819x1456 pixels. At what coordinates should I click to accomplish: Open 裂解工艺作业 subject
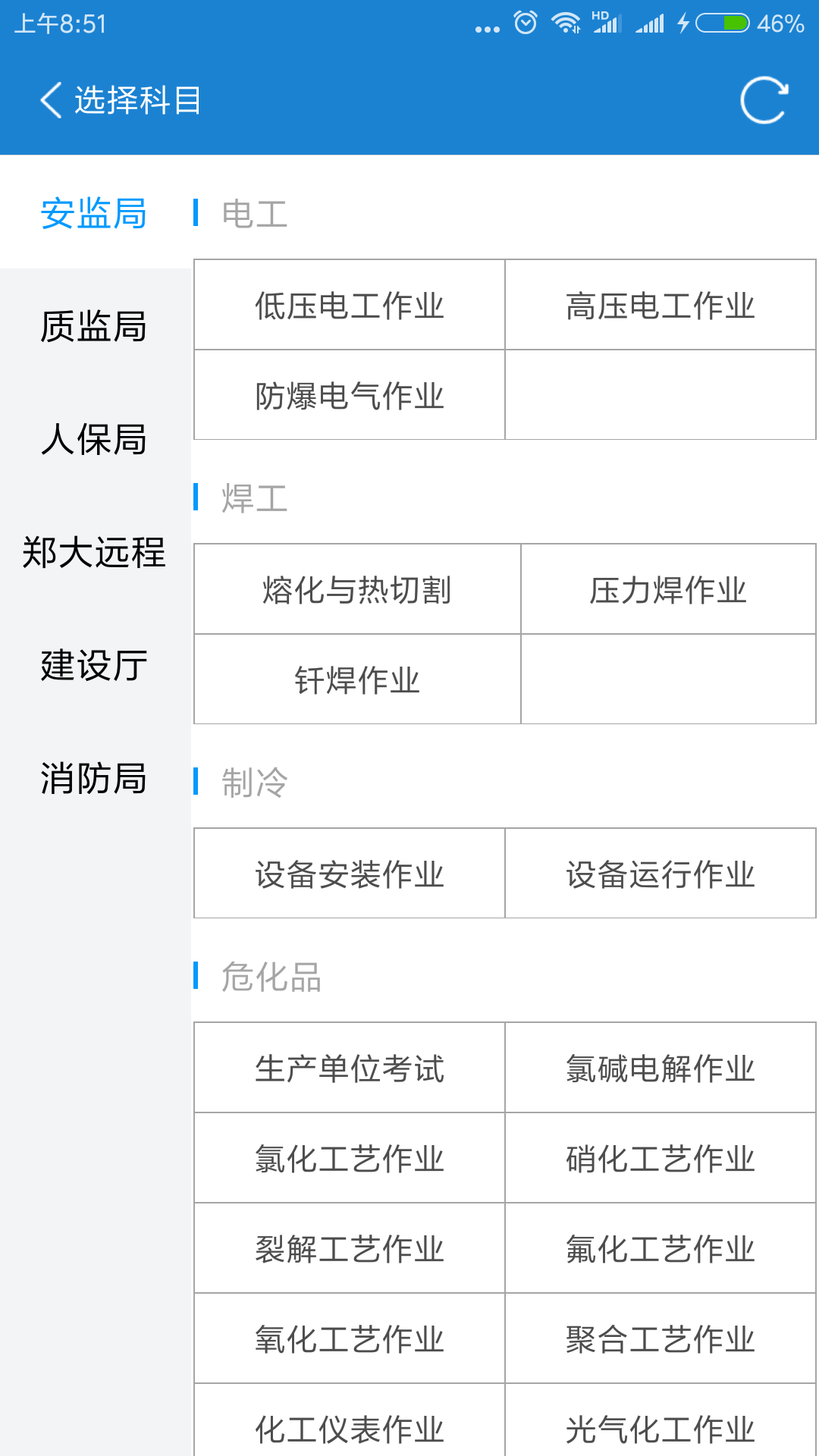pos(350,1248)
